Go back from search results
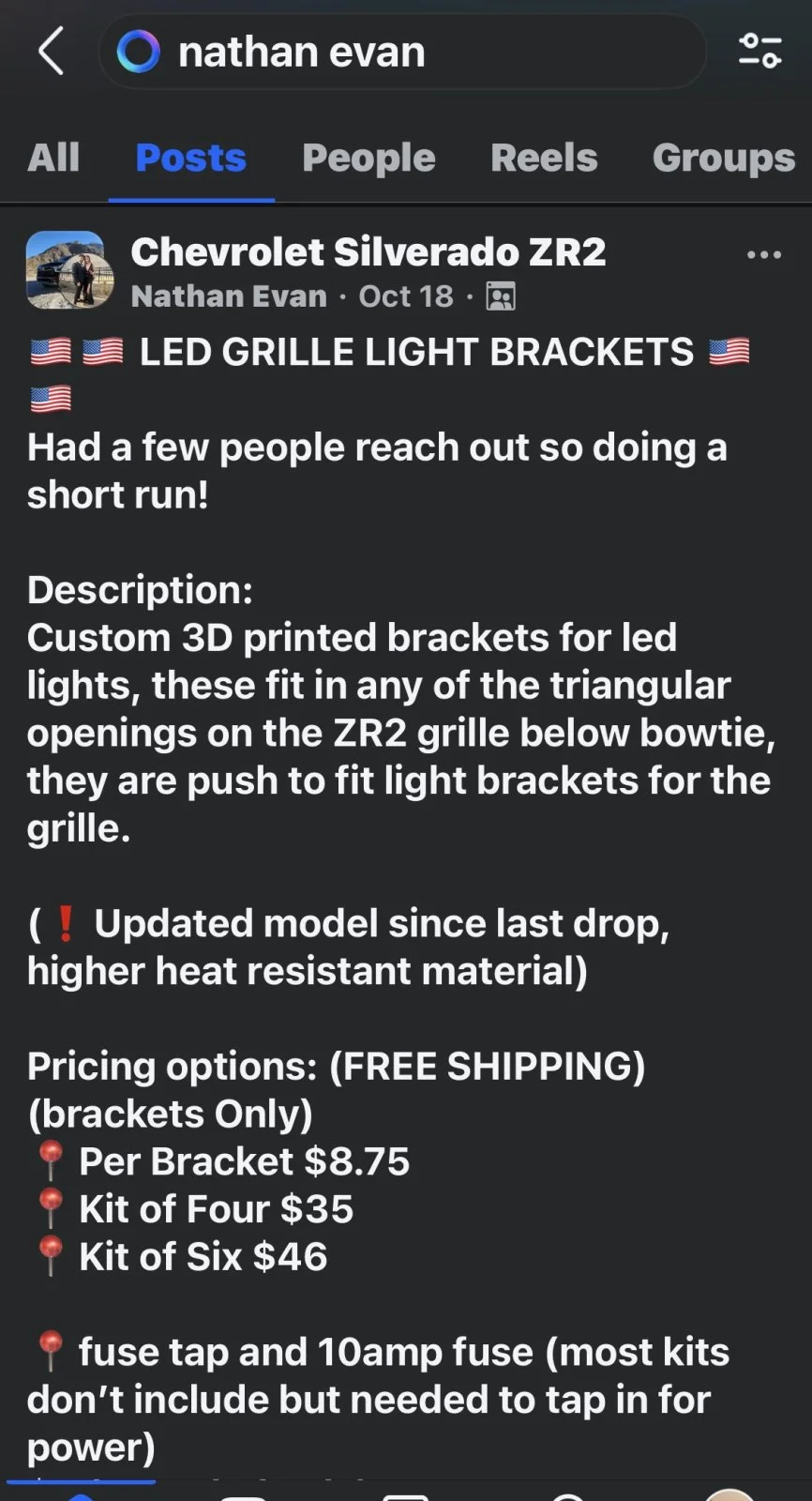812x1501 pixels. point(51,51)
